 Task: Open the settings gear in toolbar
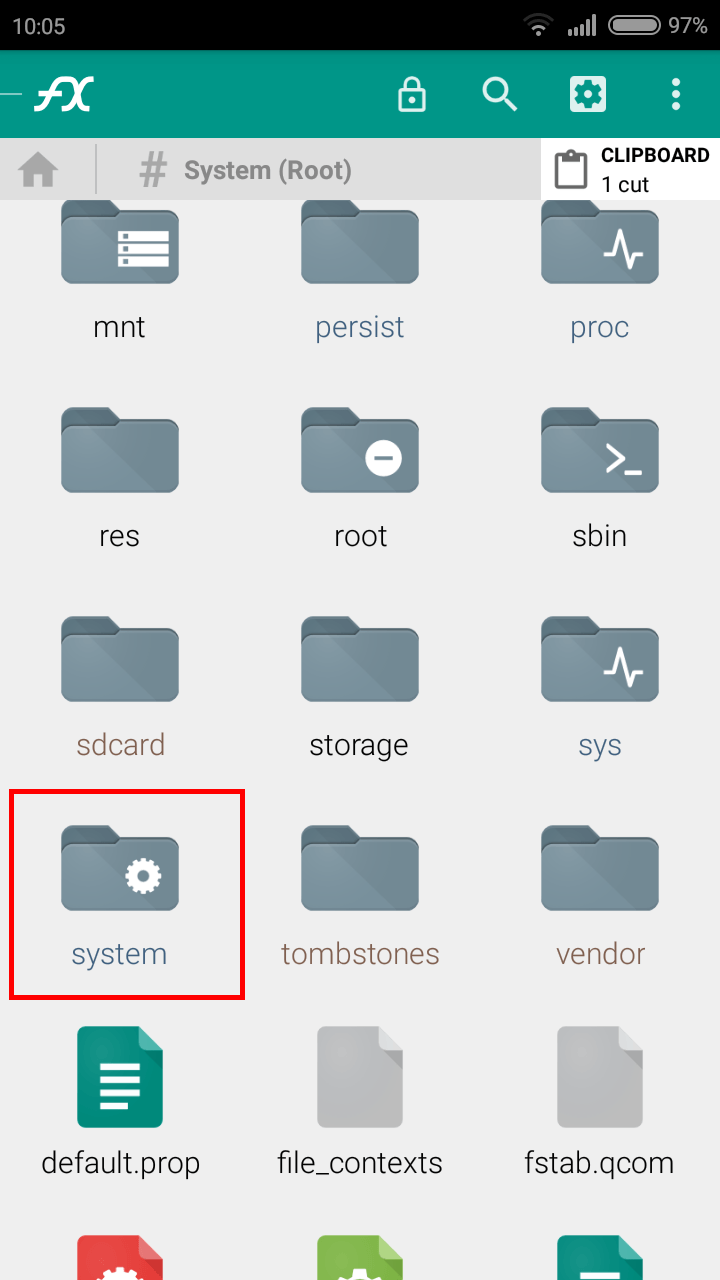(x=588, y=95)
